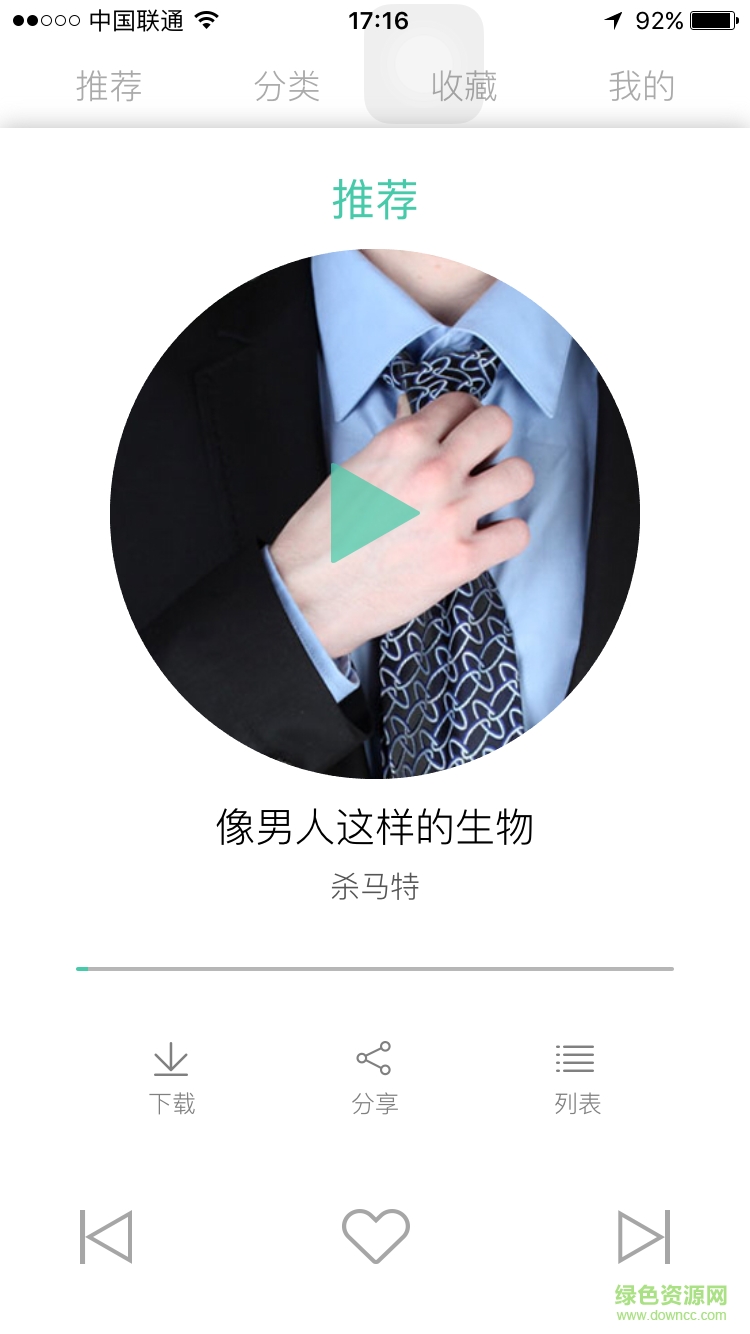Expand the sharing options menu

pyautogui.click(x=375, y=1075)
